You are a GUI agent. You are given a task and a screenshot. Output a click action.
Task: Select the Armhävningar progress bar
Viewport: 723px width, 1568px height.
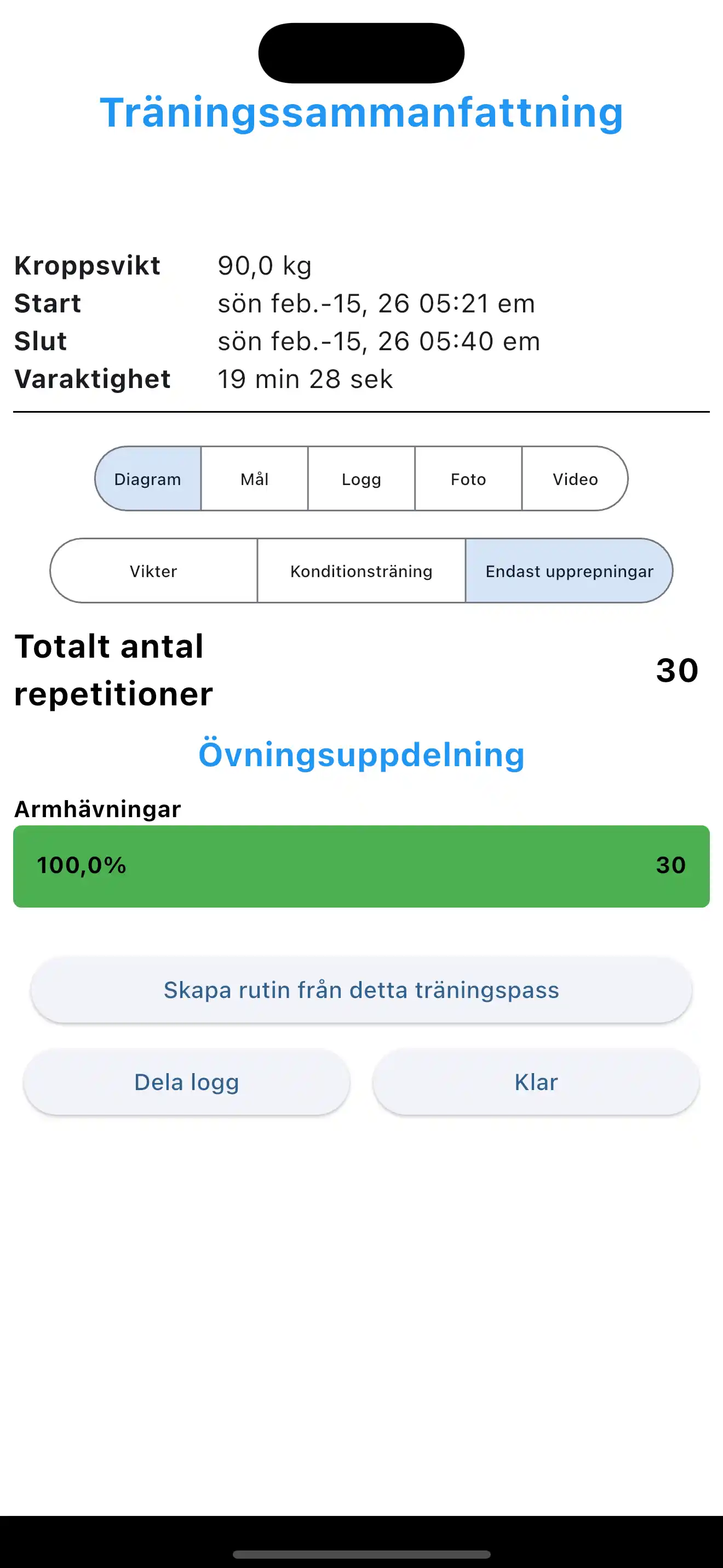coord(360,865)
